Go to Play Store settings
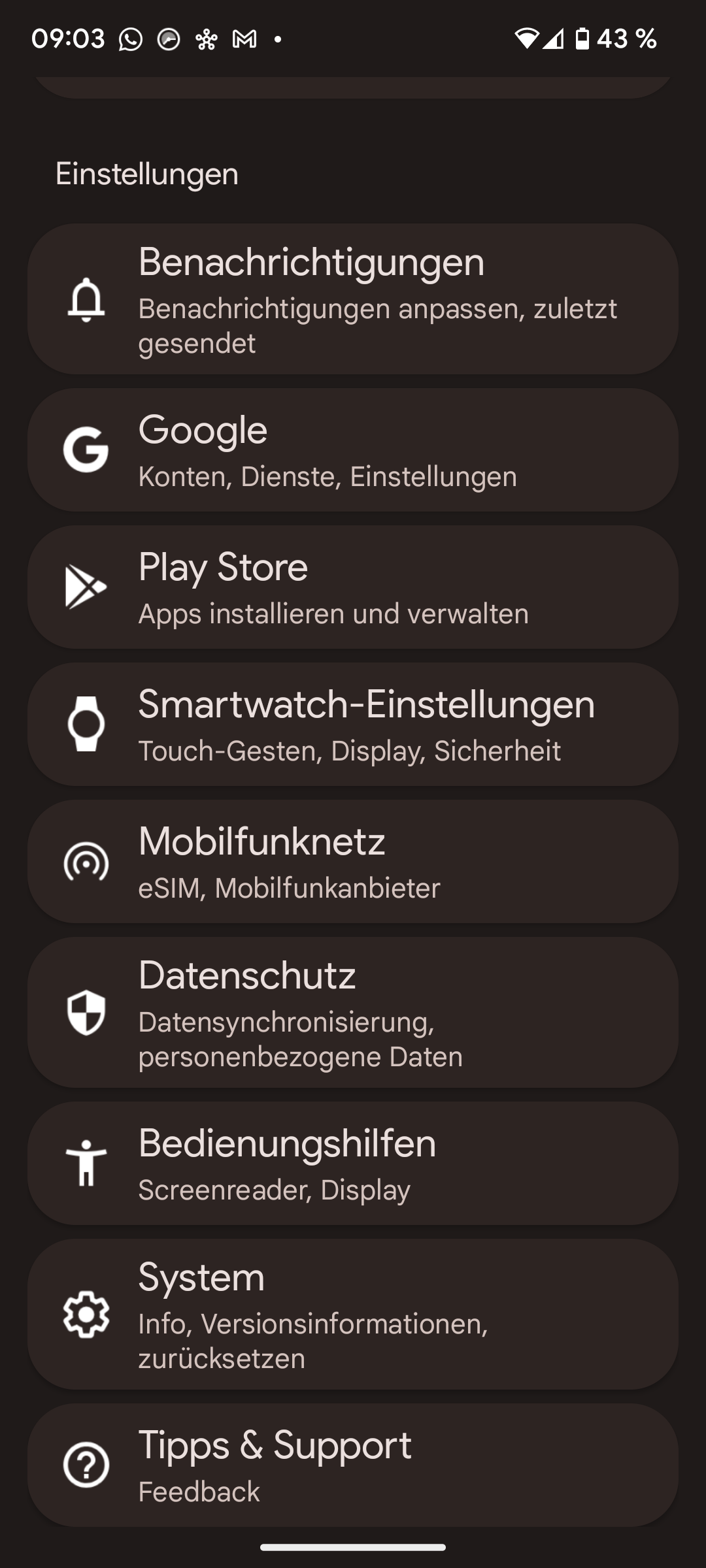The image size is (706, 1568). click(353, 587)
